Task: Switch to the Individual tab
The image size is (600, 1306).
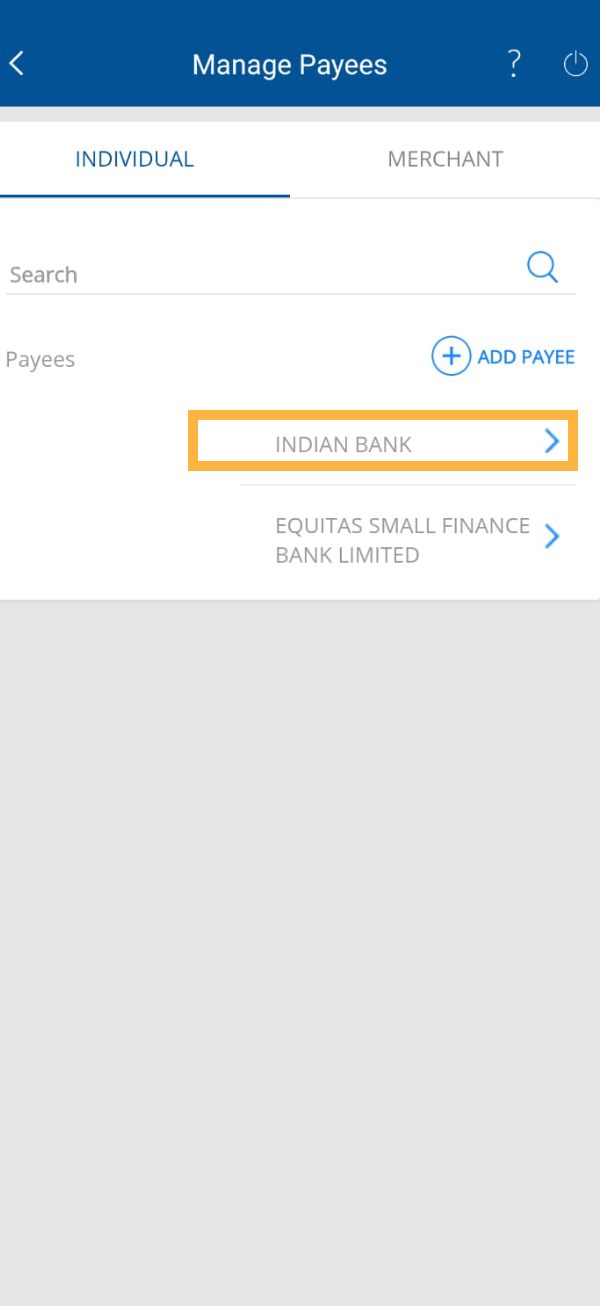Action: (135, 159)
